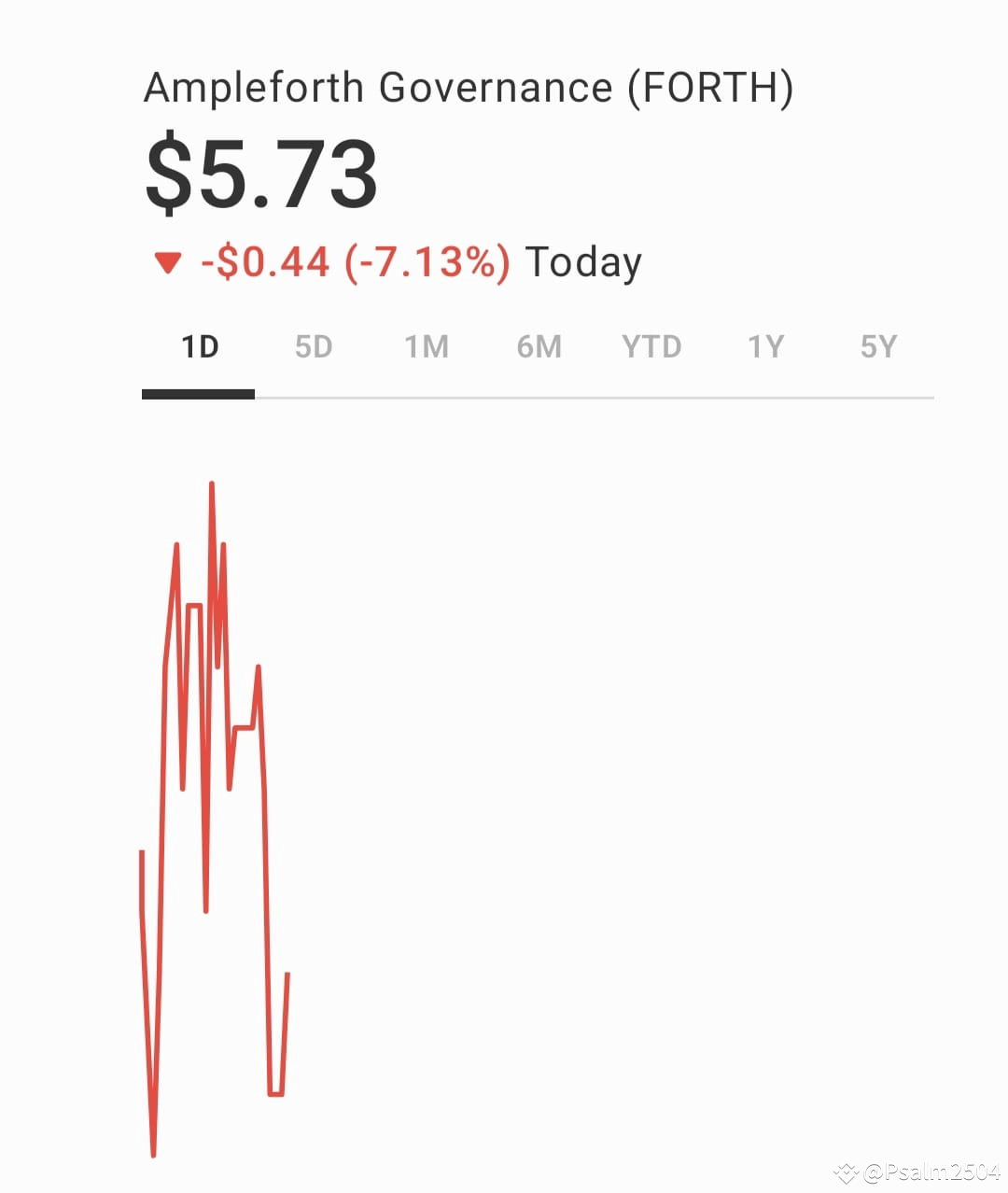View the 6M performance chart
The height and width of the screenshot is (1193, 1008).
pos(539,346)
